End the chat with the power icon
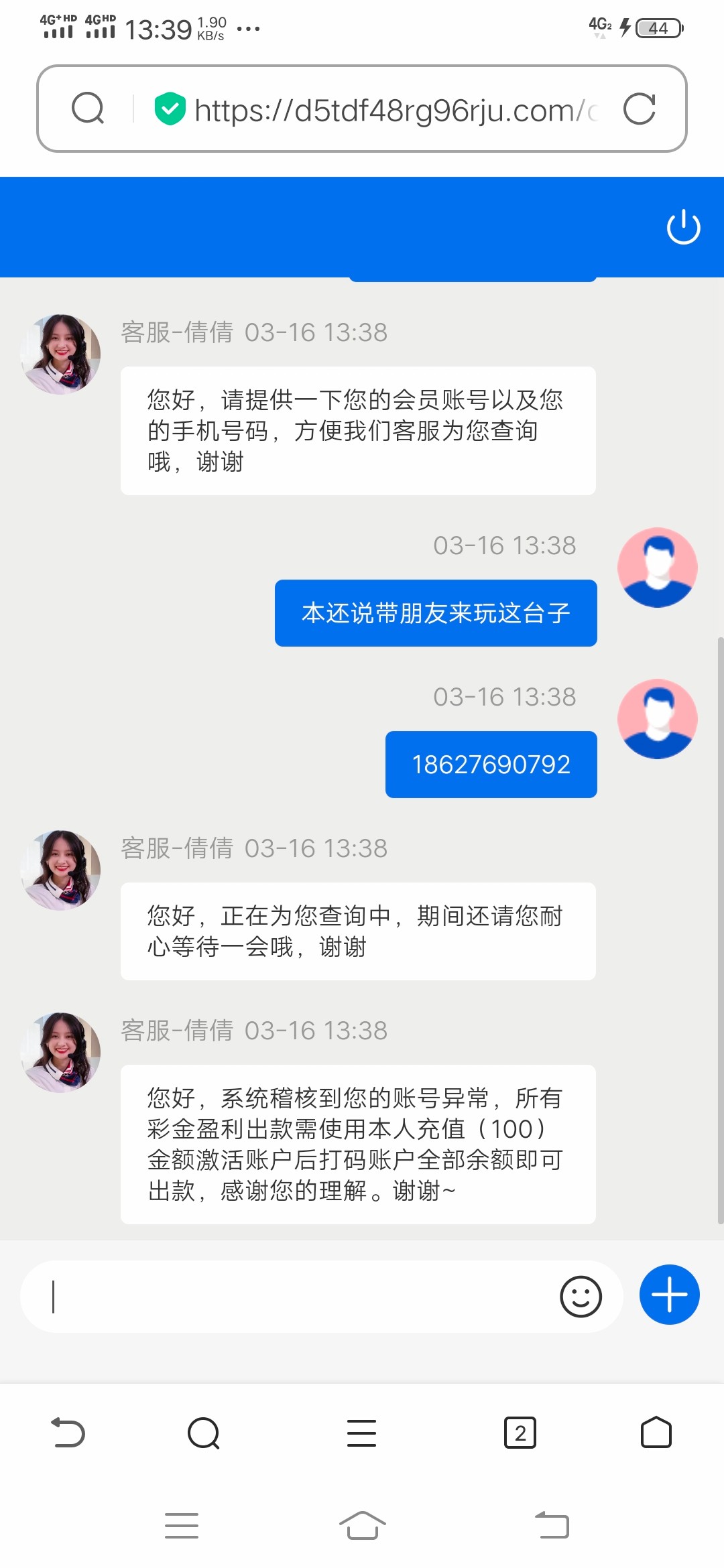 [683, 227]
